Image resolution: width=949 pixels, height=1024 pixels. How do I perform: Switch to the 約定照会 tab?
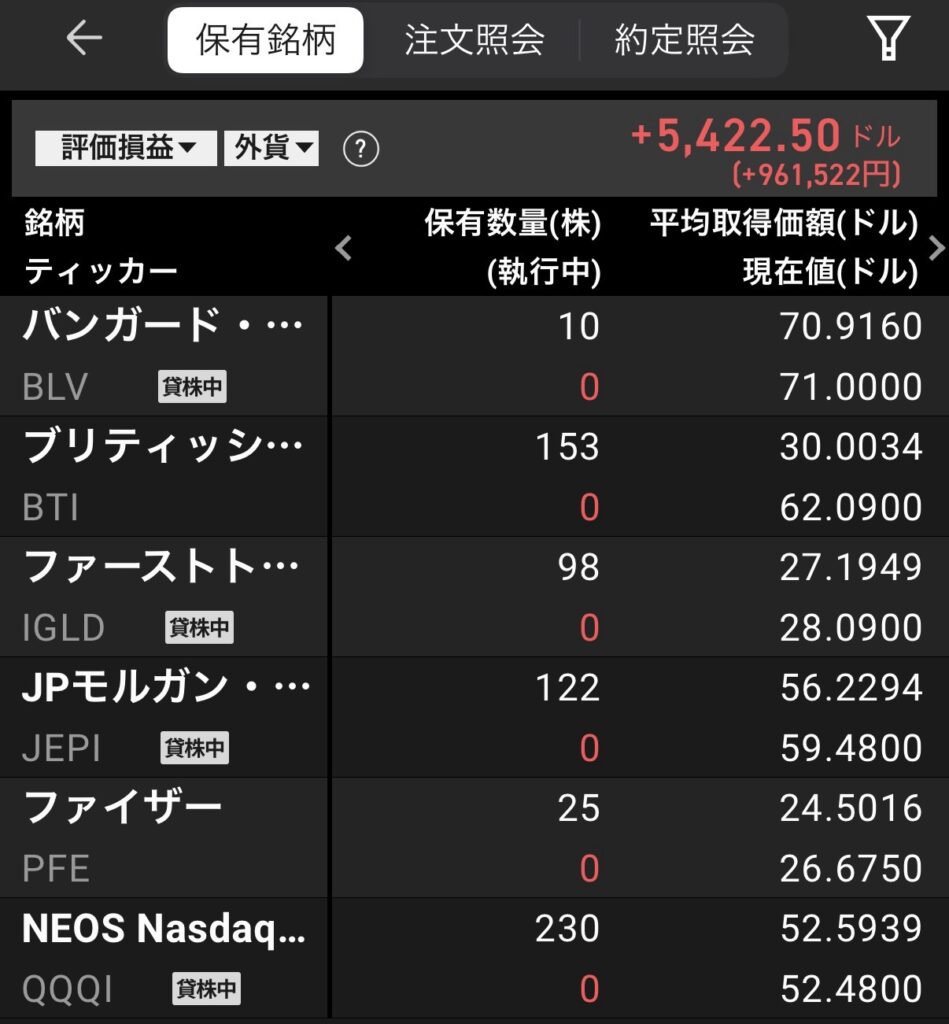(x=684, y=40)
